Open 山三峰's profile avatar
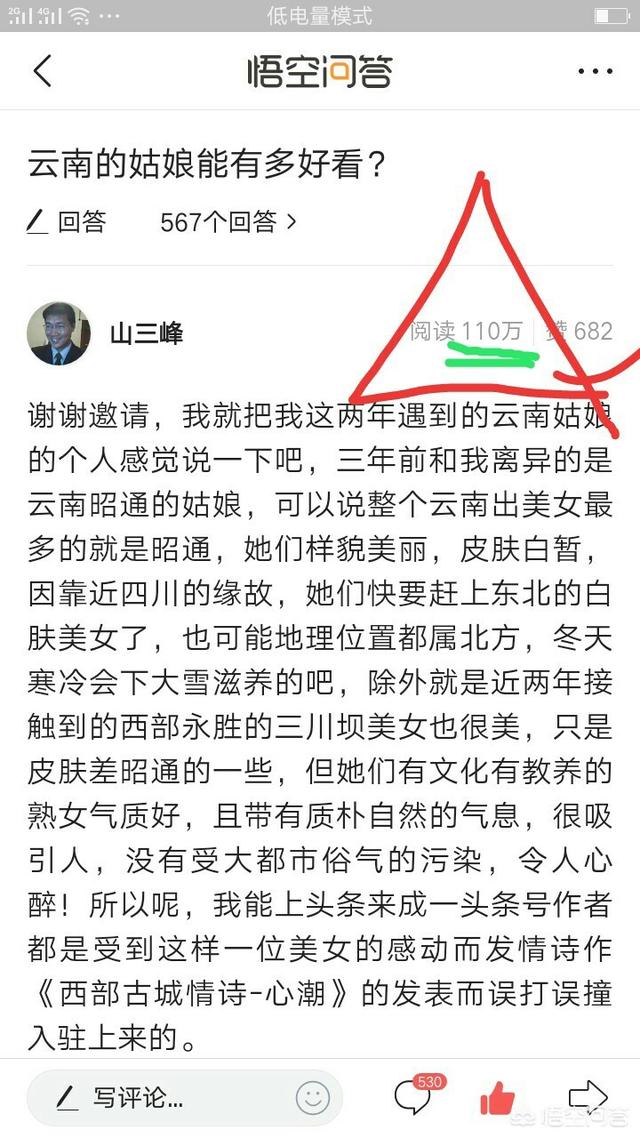 point(59,333)
